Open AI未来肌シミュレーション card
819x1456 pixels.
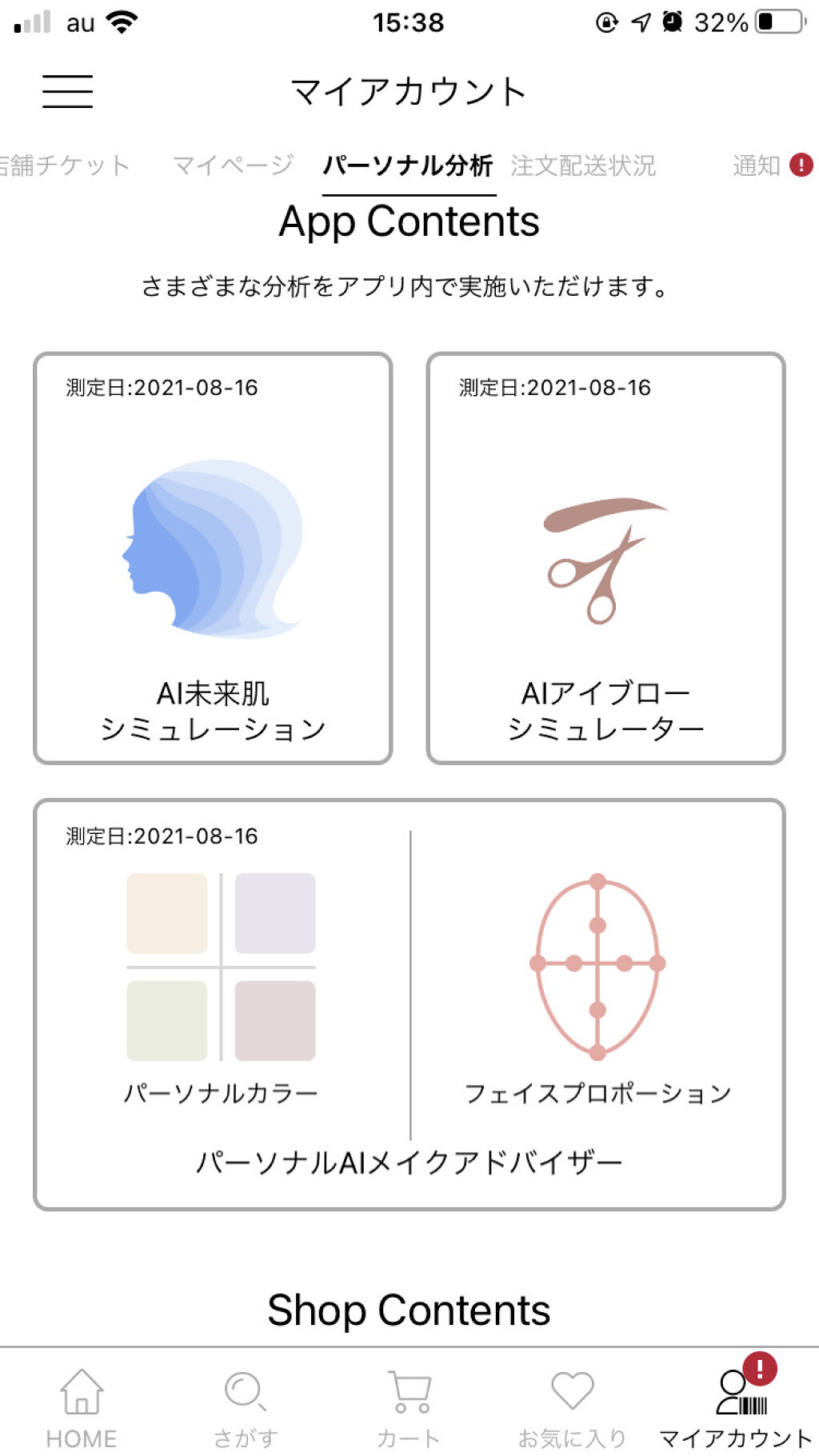click(x=213, y=558)
